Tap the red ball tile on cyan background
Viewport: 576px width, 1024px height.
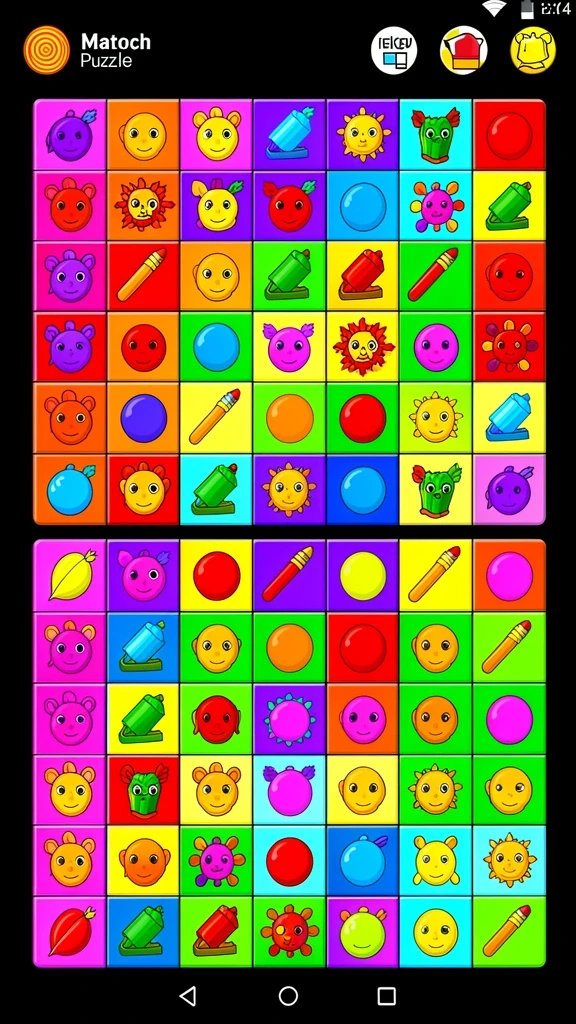tap(289, 861)
